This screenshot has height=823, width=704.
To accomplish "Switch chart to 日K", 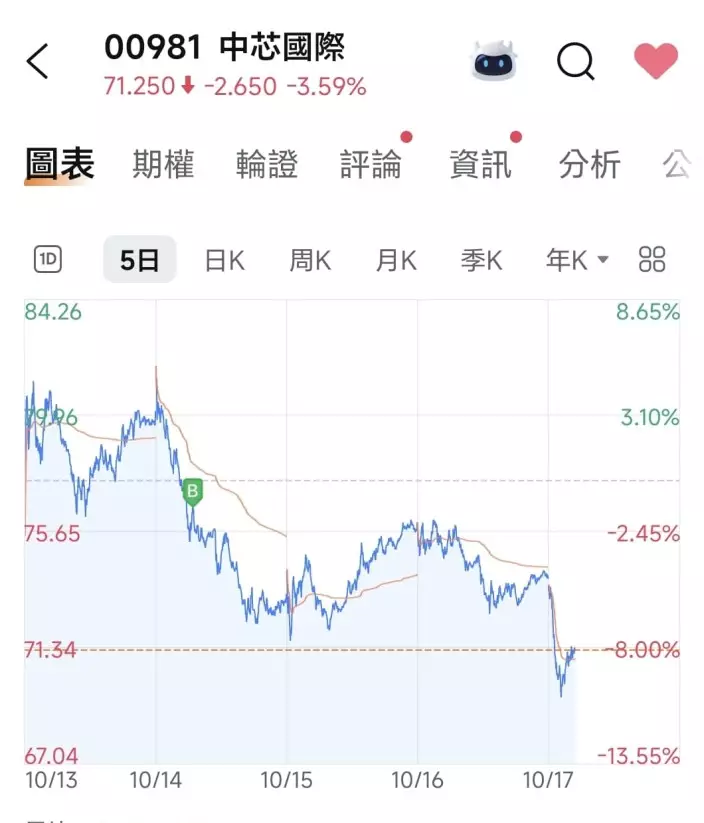I will (x=225, y=261).
